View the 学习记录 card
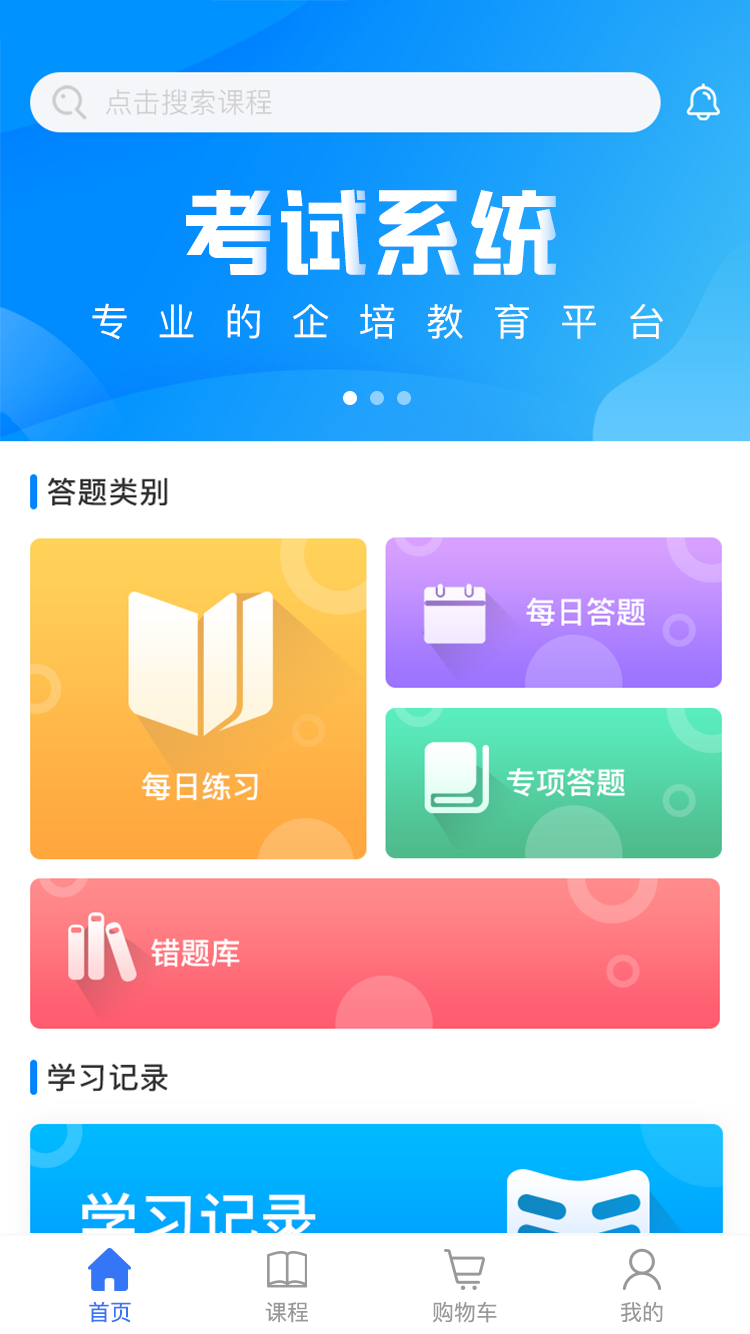750x1334 pixels. click(374, 1182)
